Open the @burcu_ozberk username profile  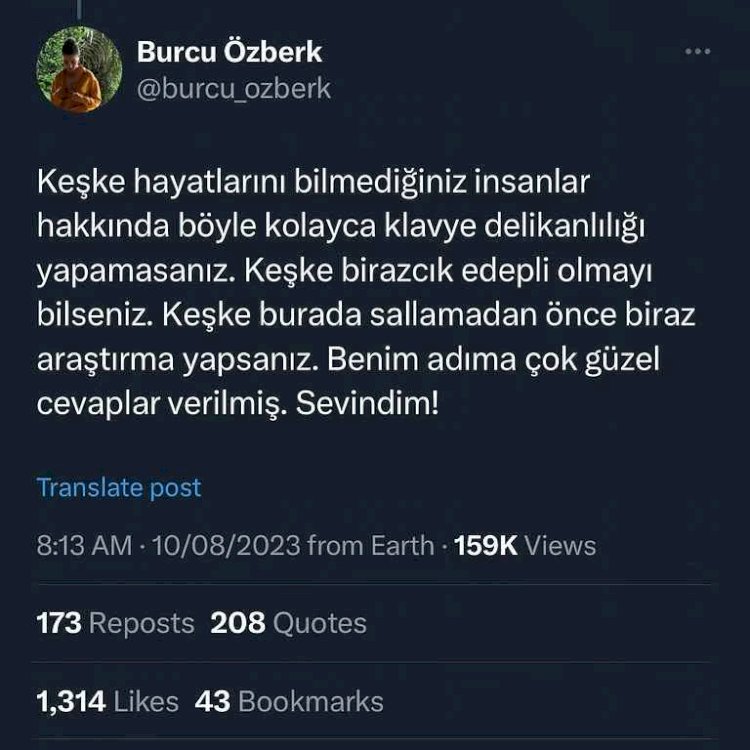pos(232,89)
